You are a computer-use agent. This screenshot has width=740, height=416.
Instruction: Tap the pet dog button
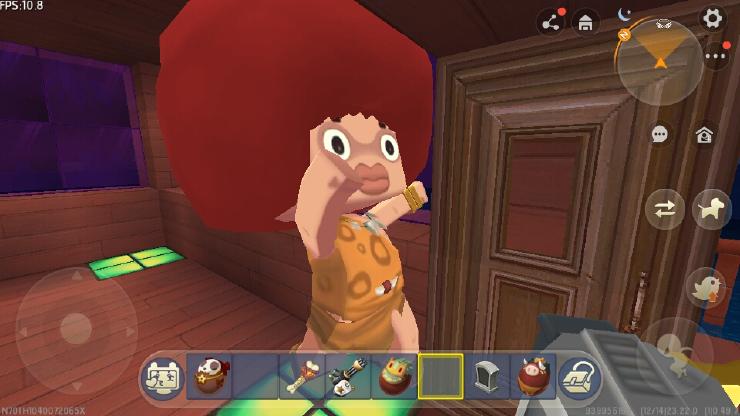pos(712,209)
